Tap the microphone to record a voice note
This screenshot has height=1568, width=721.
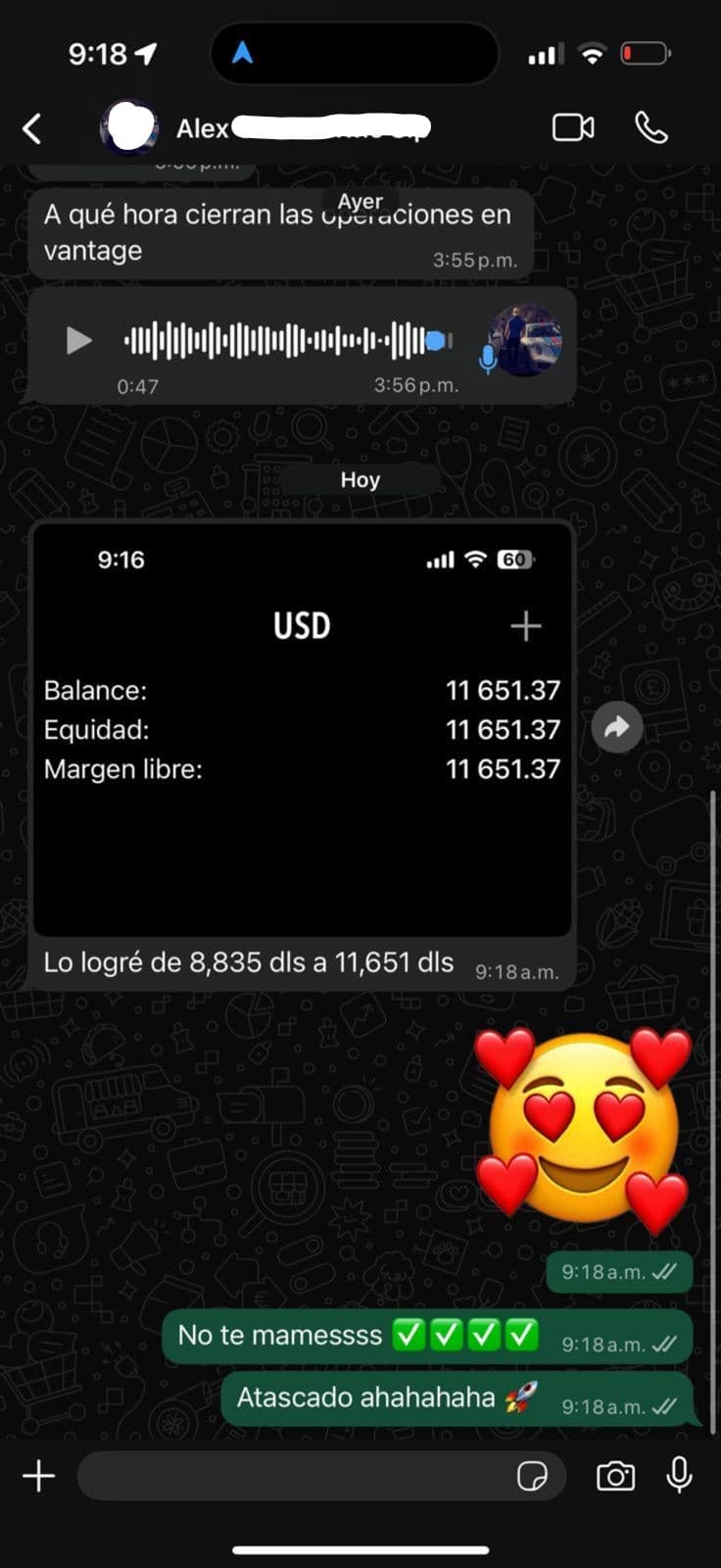tap(680, 1476)
